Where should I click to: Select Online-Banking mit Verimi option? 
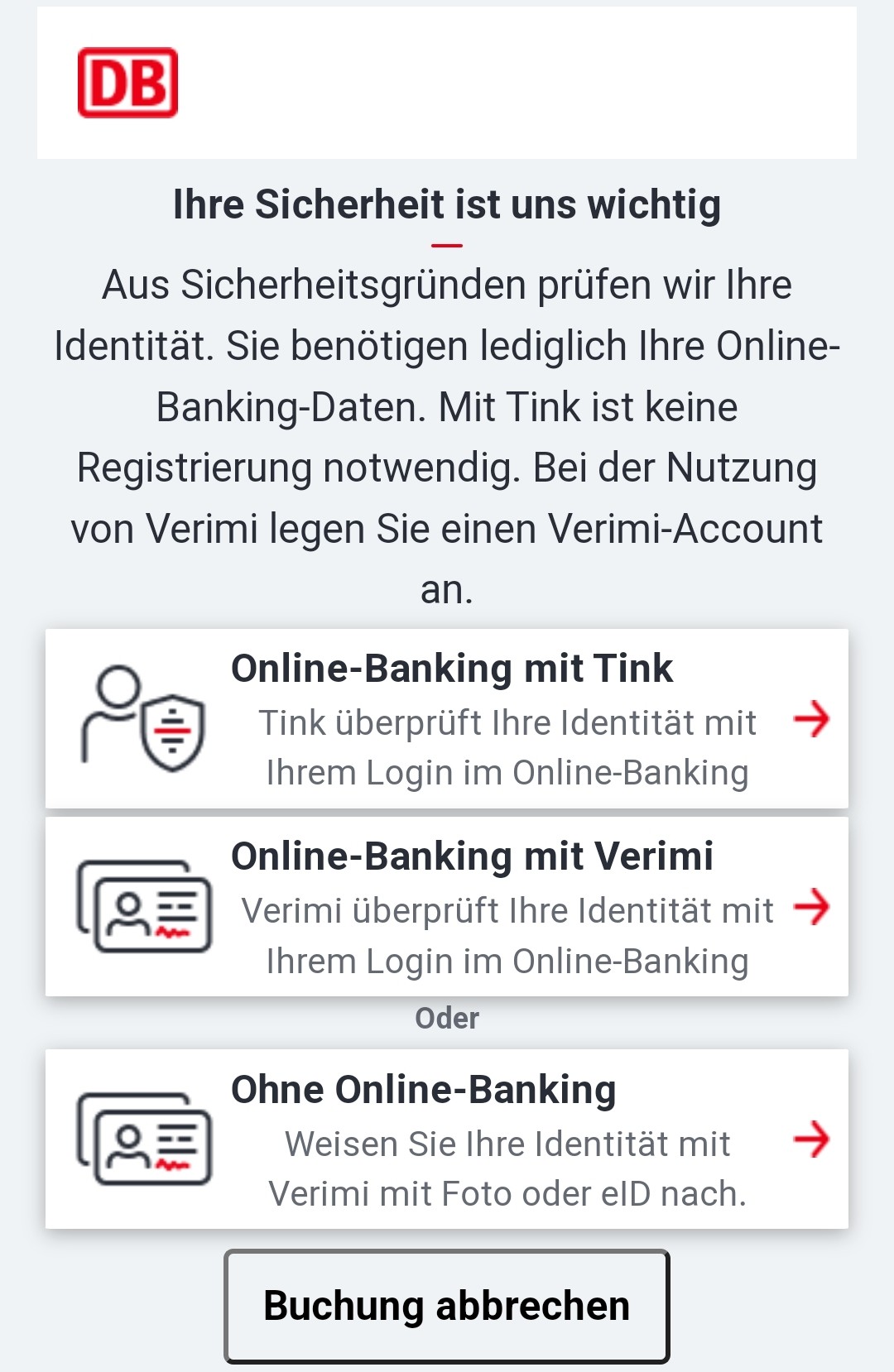click(447, 907)
